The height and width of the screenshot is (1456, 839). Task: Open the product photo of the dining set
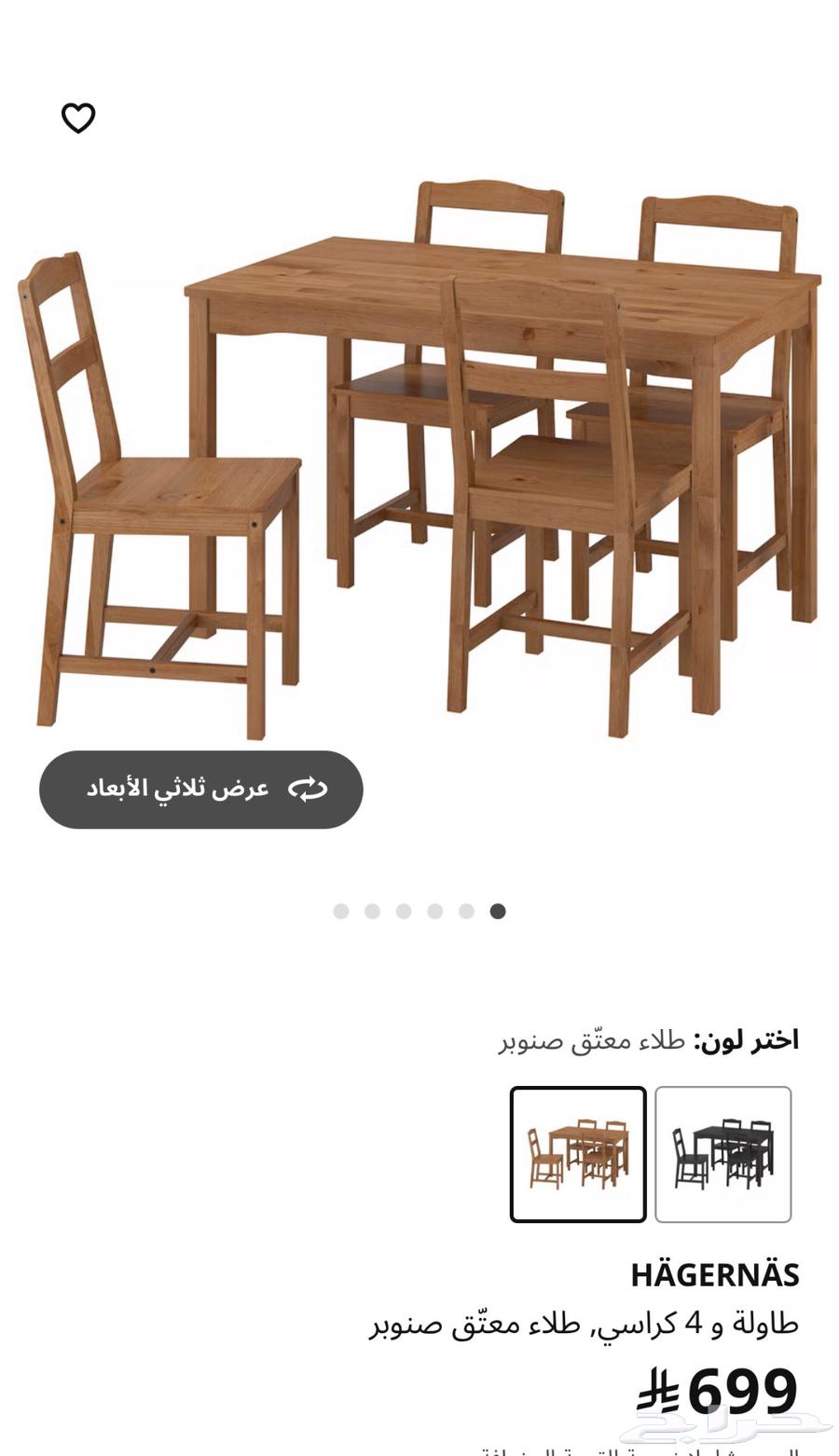[x=419, y=447]
